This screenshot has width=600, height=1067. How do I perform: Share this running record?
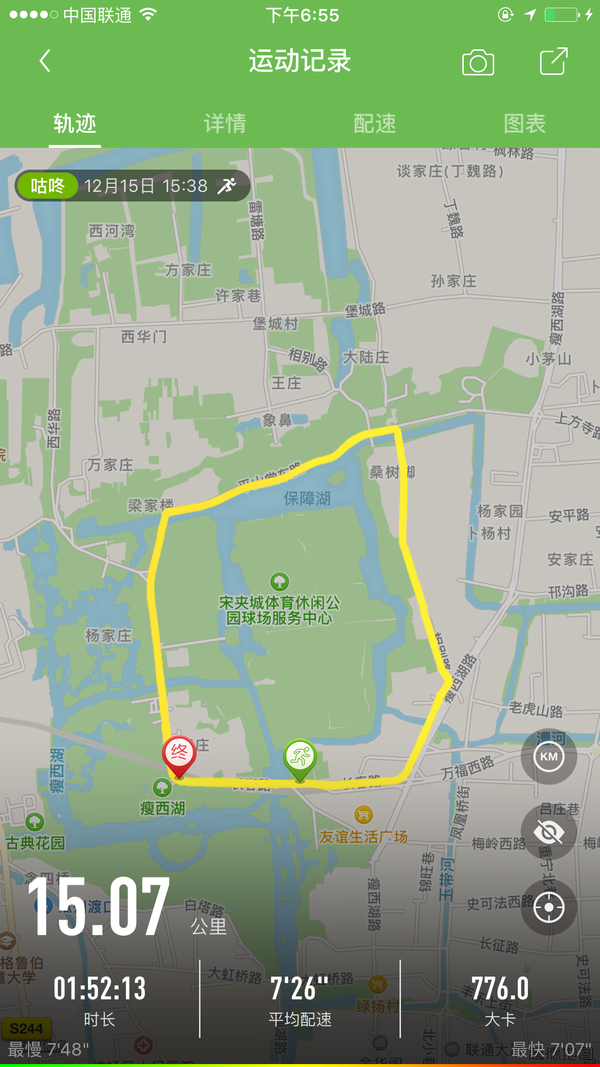point(554,61)
